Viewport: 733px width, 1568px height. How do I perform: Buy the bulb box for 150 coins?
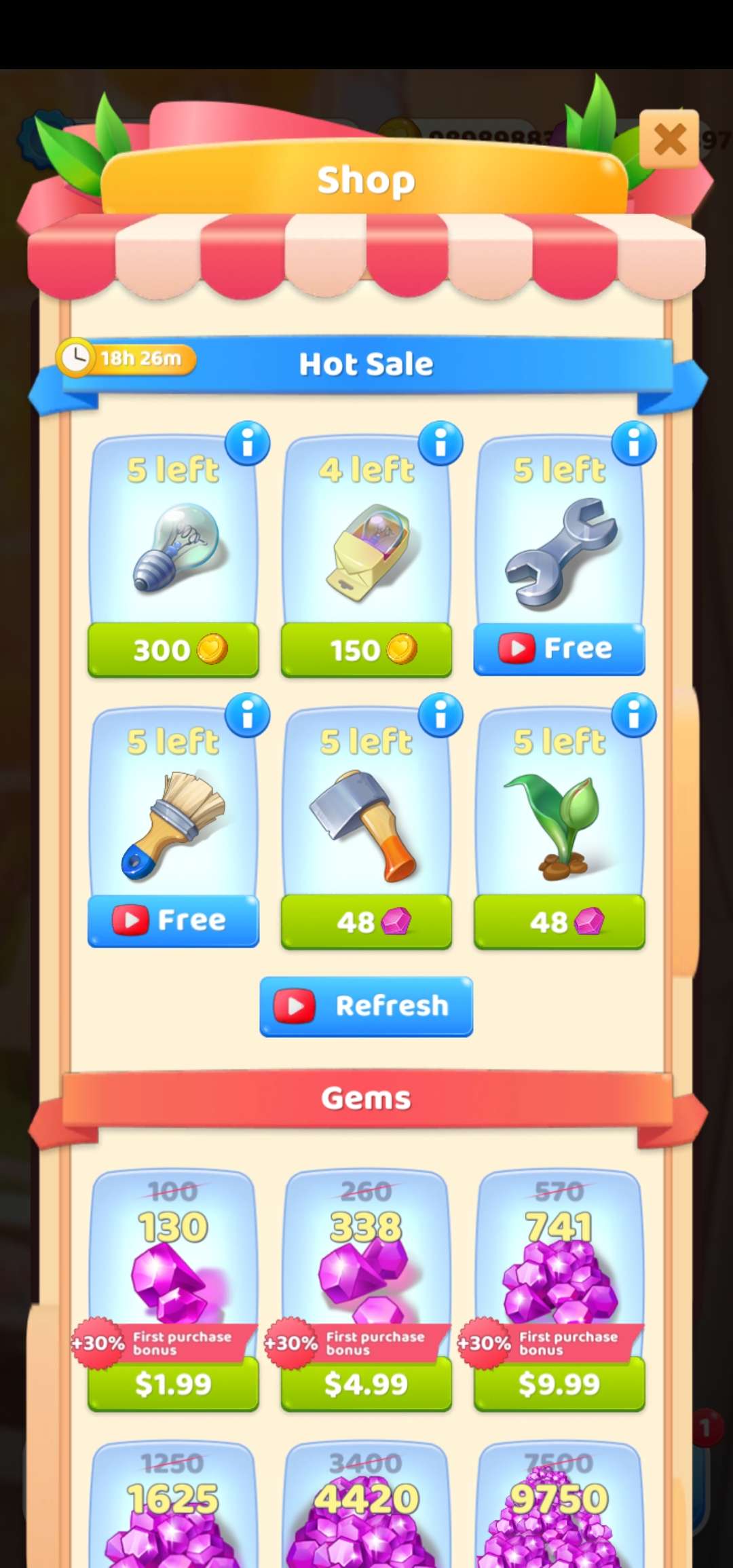[x=366, y=650]
